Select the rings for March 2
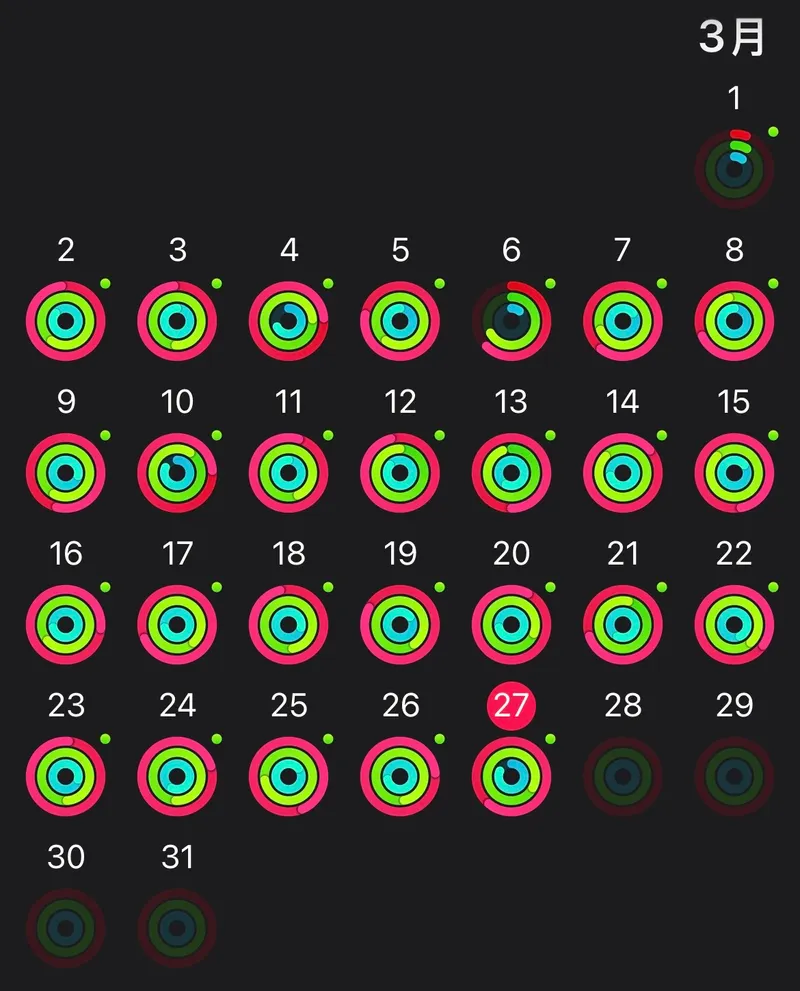Screen dimensions: 800x991 [x=66, y=321]
